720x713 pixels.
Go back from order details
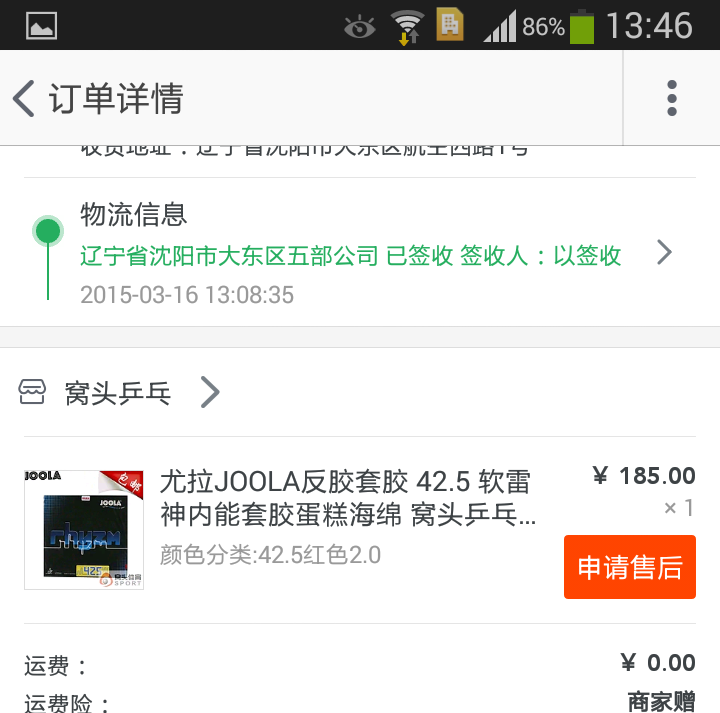click(26, 99)
